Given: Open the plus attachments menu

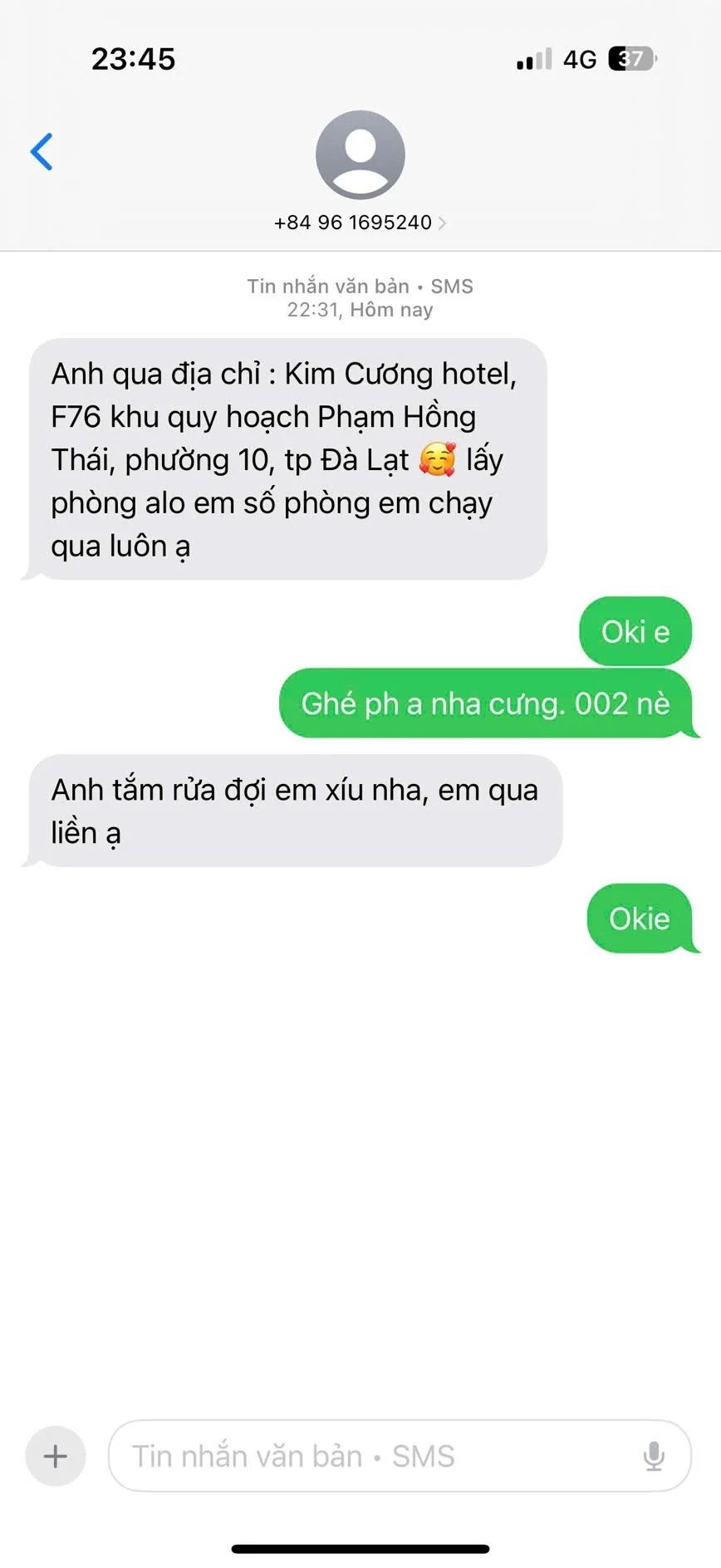Looking at the screenshot, I should pos(56,1456).
